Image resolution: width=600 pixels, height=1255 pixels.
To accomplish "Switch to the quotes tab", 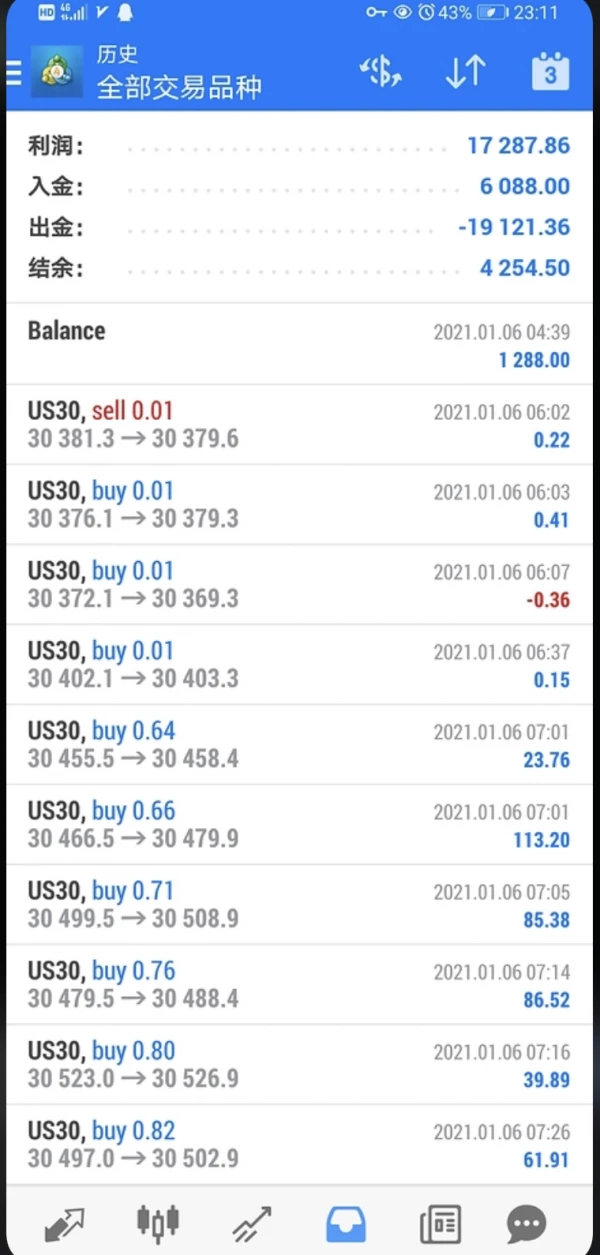I will (x=64, y=1222).
